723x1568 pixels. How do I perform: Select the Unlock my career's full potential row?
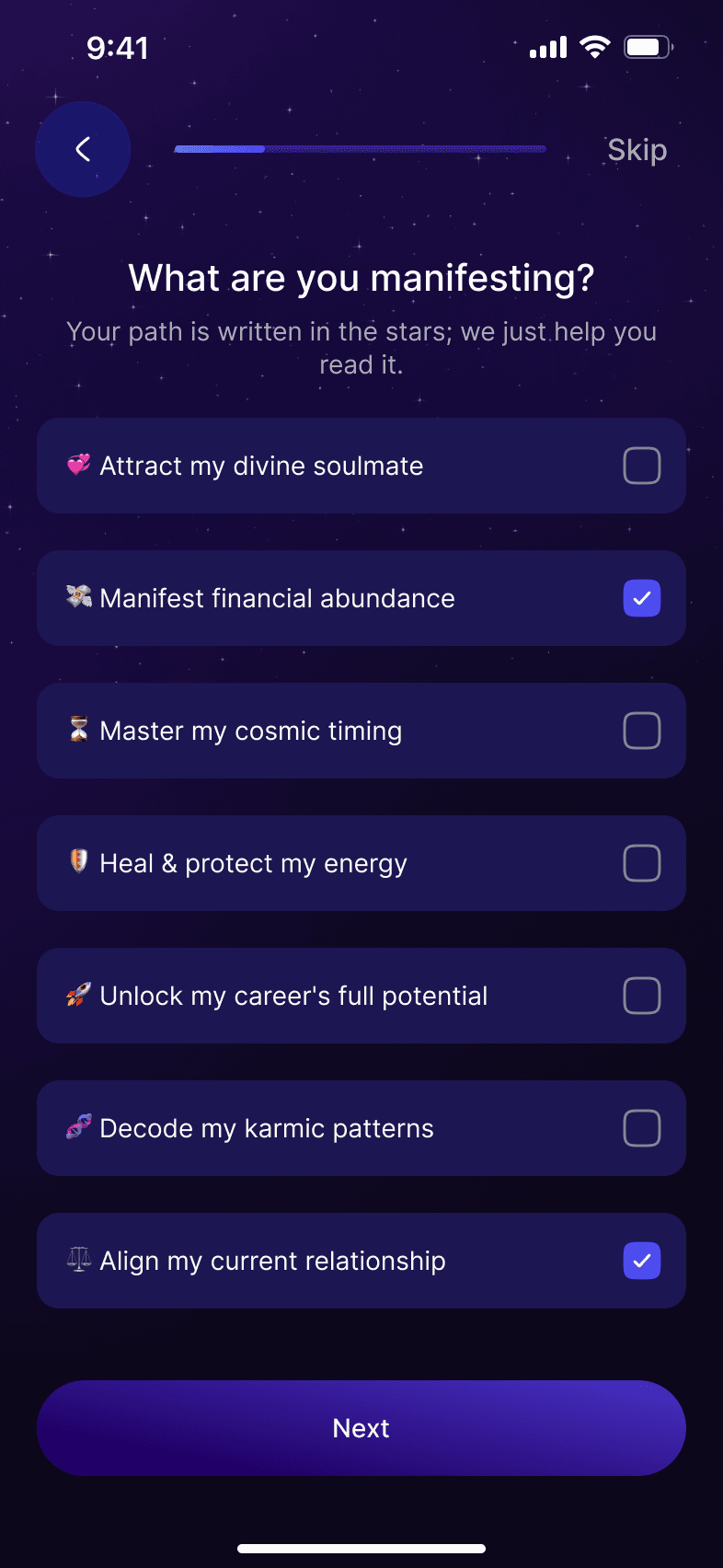[x=361, y=995]
